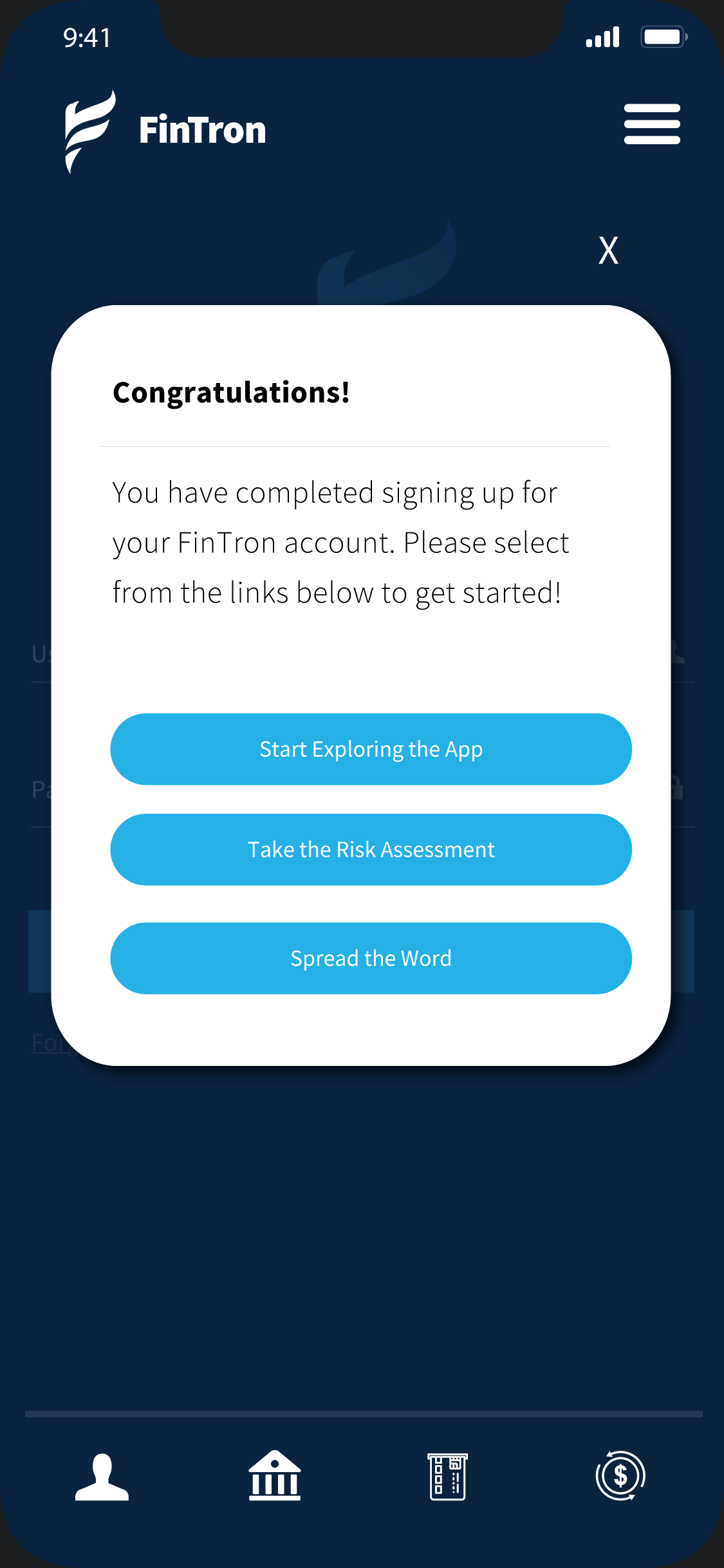The image size is (724, 1568).
Task: Go to the card reader tab
Action: [448, 1477]
